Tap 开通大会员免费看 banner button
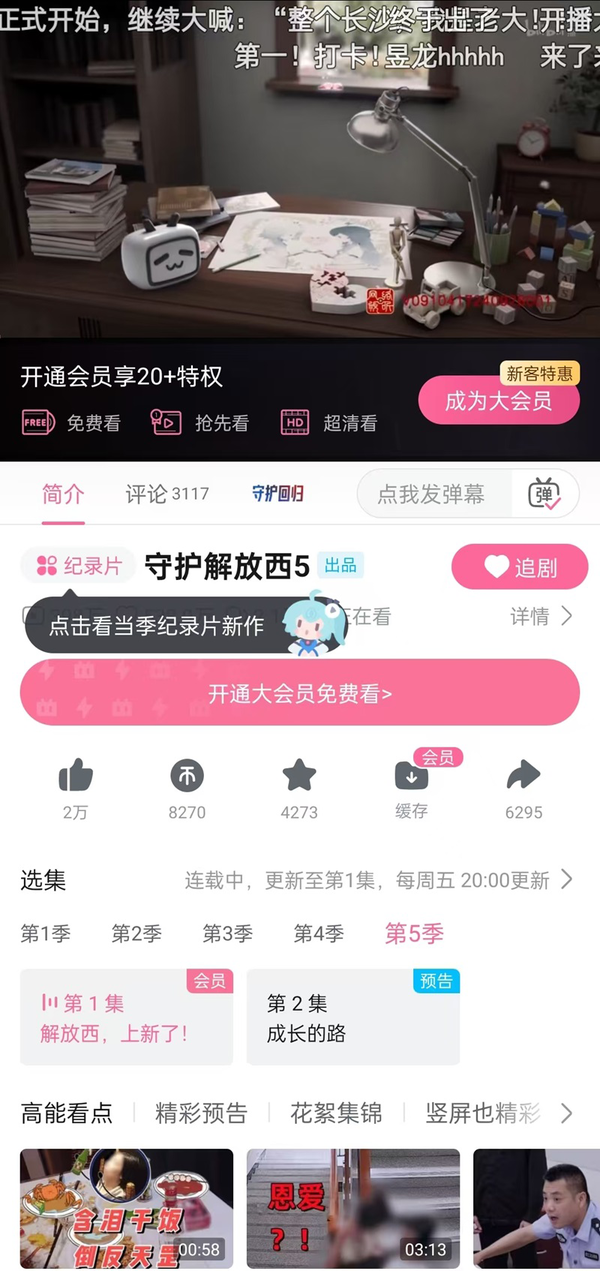600x1271 pixels. click(300, 693)
